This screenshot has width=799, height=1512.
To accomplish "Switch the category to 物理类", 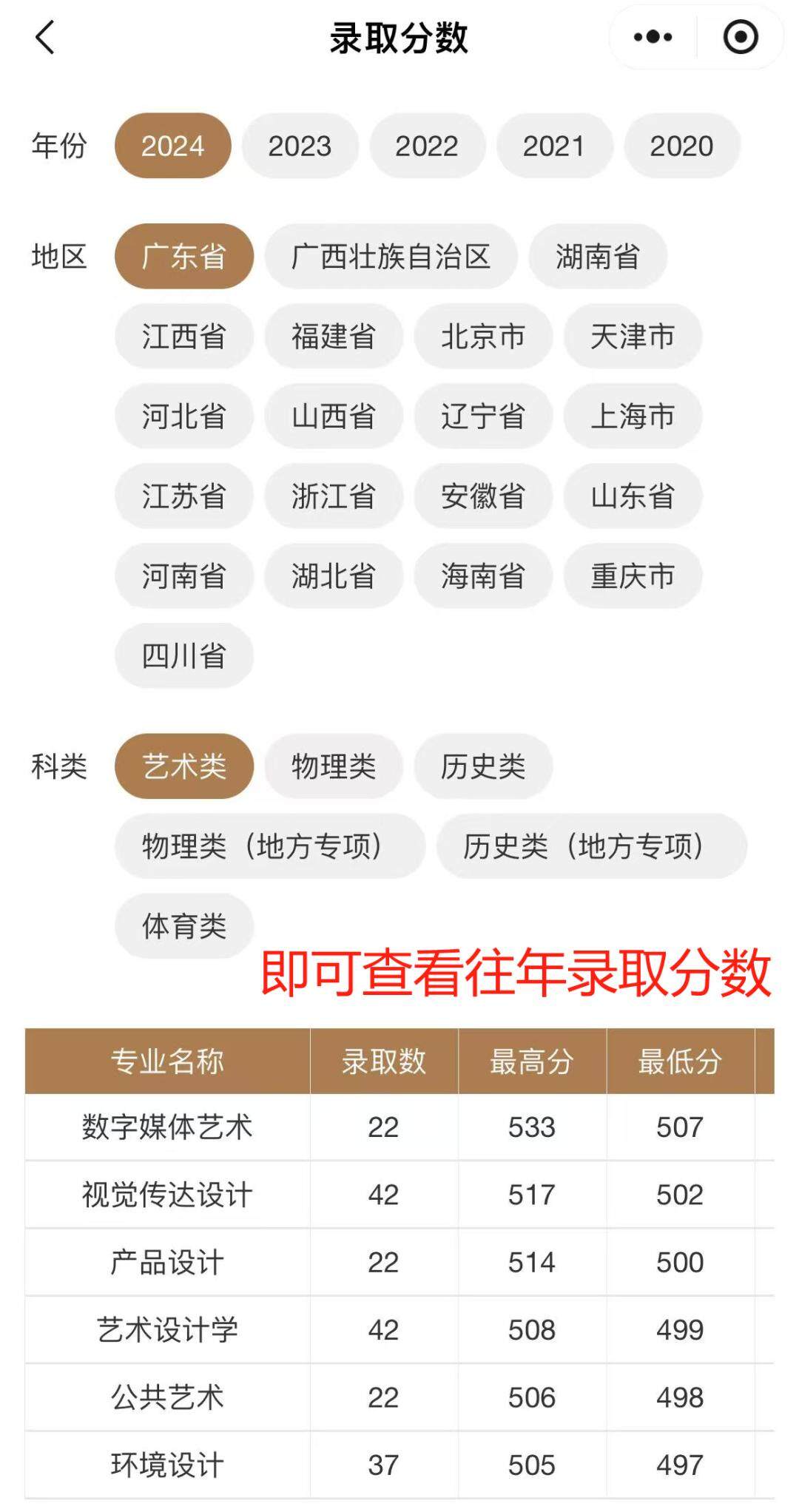I will coord(334,766).
